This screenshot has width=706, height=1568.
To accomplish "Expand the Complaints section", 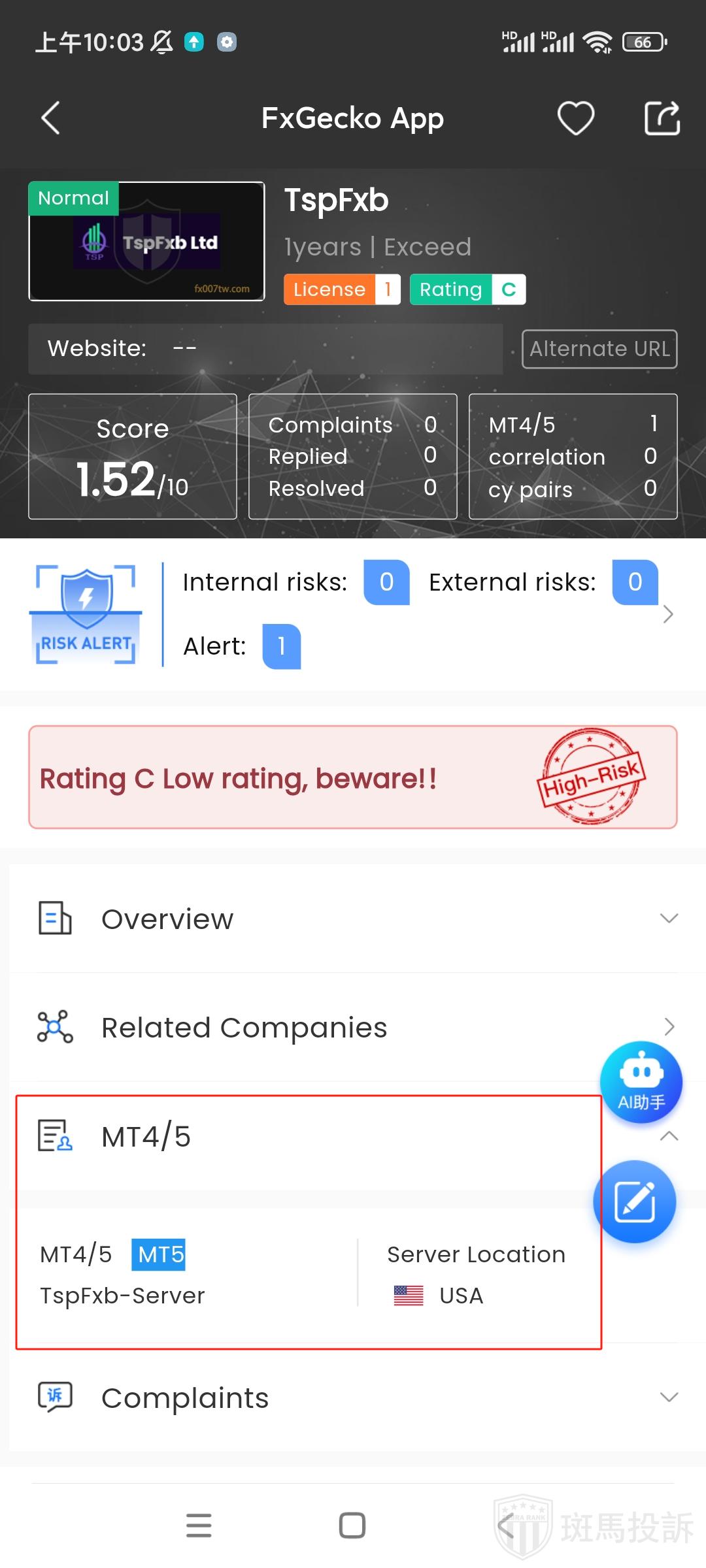I will 668,1397.
